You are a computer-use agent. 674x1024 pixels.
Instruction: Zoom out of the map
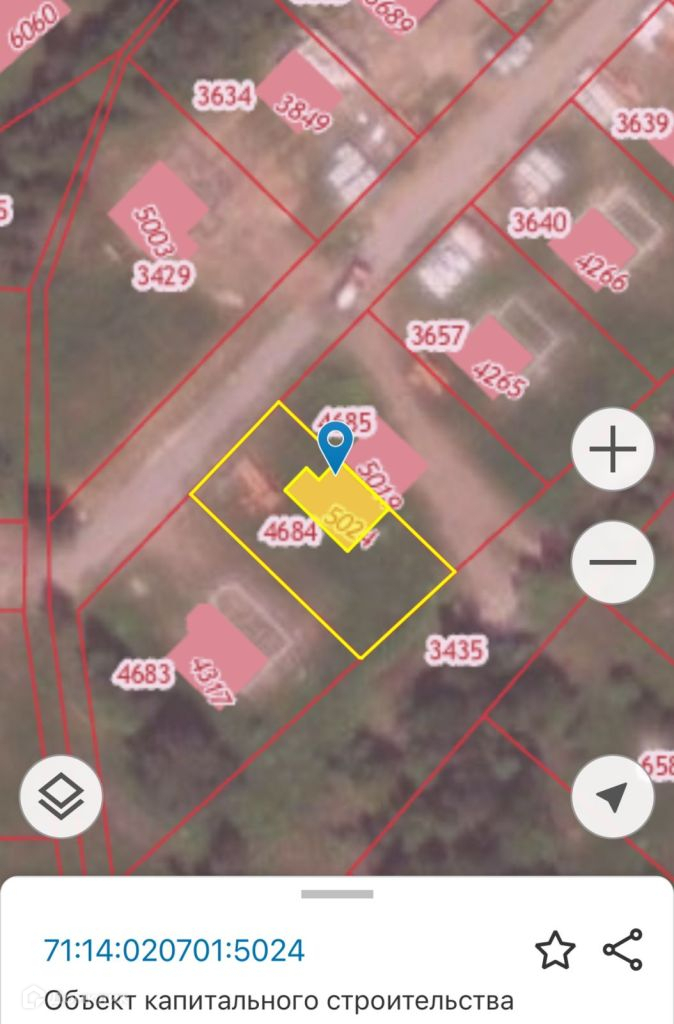tap(613, 562)
